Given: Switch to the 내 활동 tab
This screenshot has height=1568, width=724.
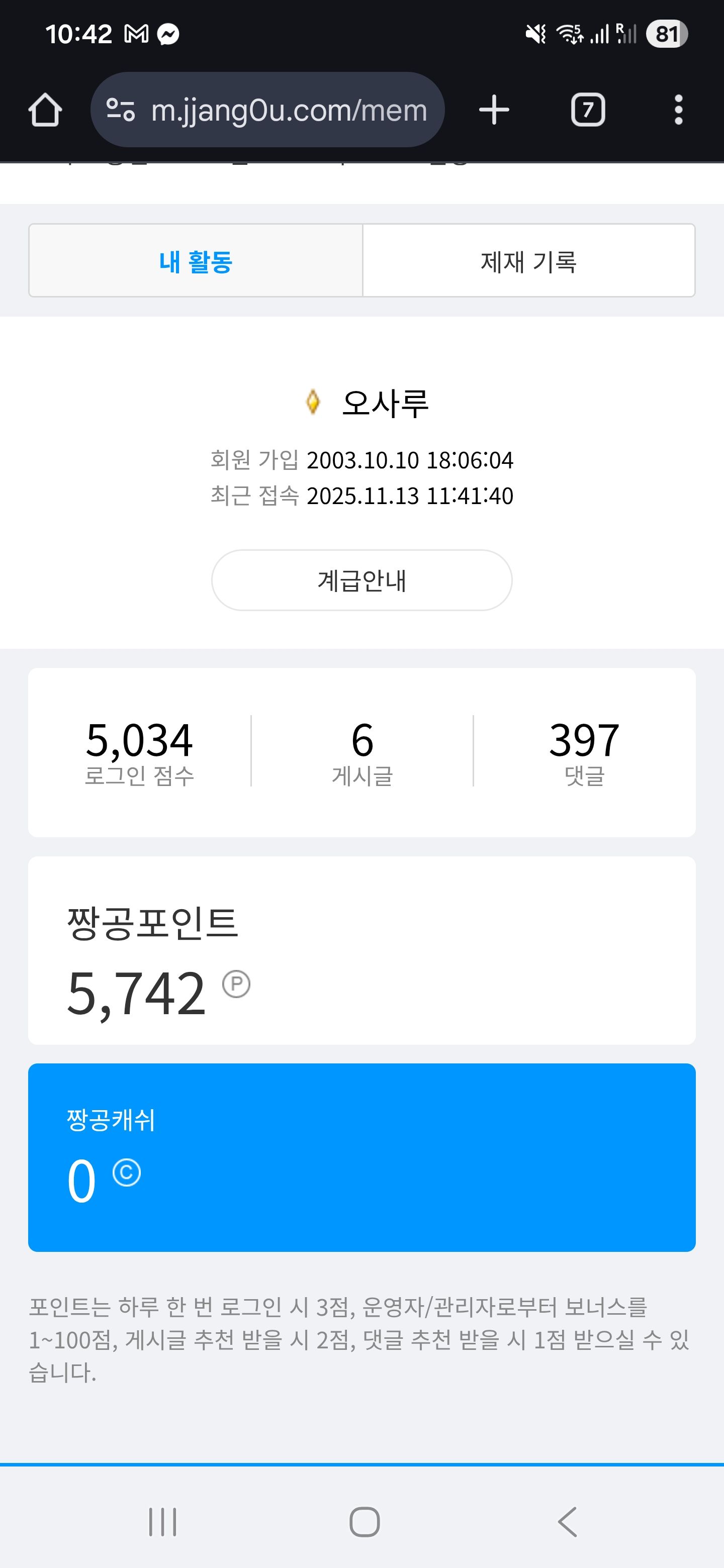Looking at the screenshot, I should click(x=196, y=260).
